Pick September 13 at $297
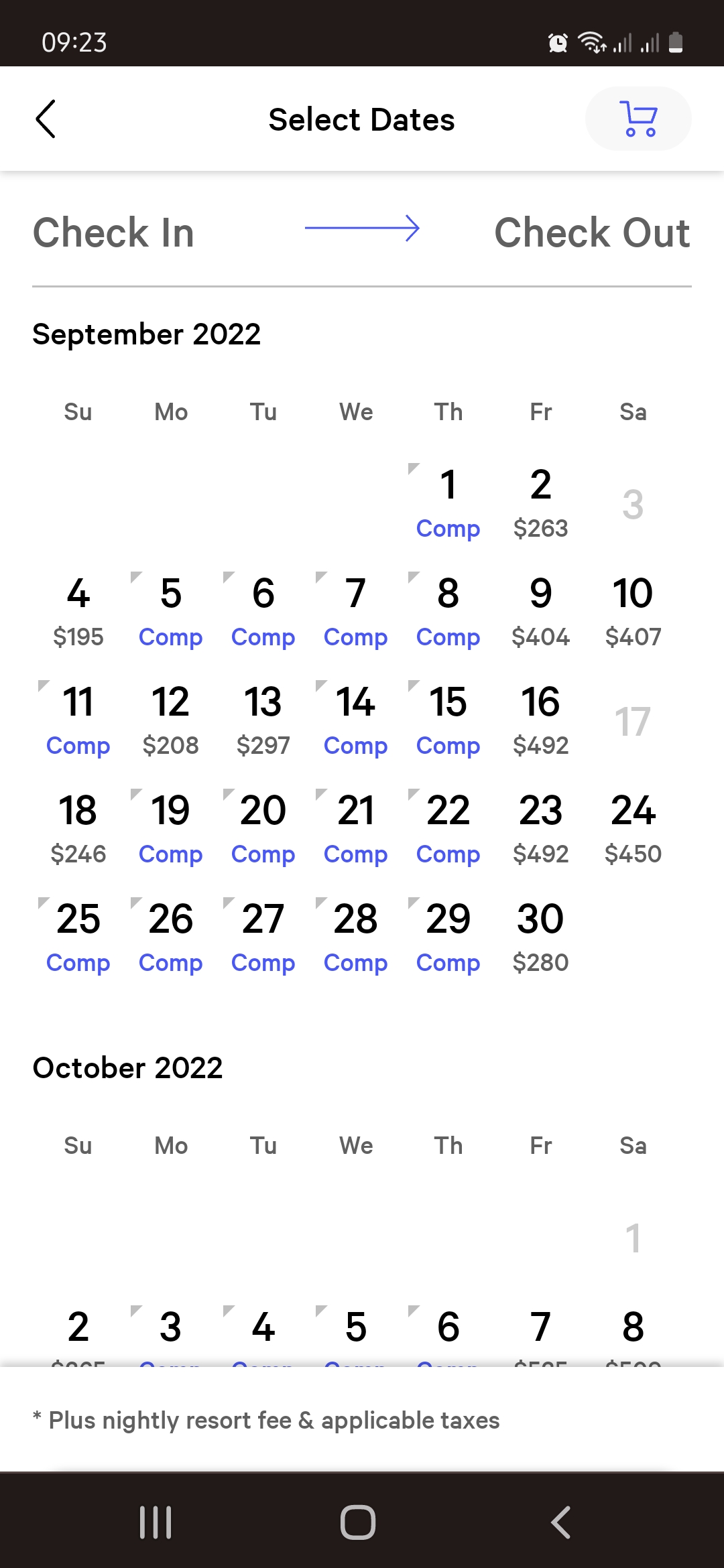This screenshot has height=1568, width=724. 263,720
